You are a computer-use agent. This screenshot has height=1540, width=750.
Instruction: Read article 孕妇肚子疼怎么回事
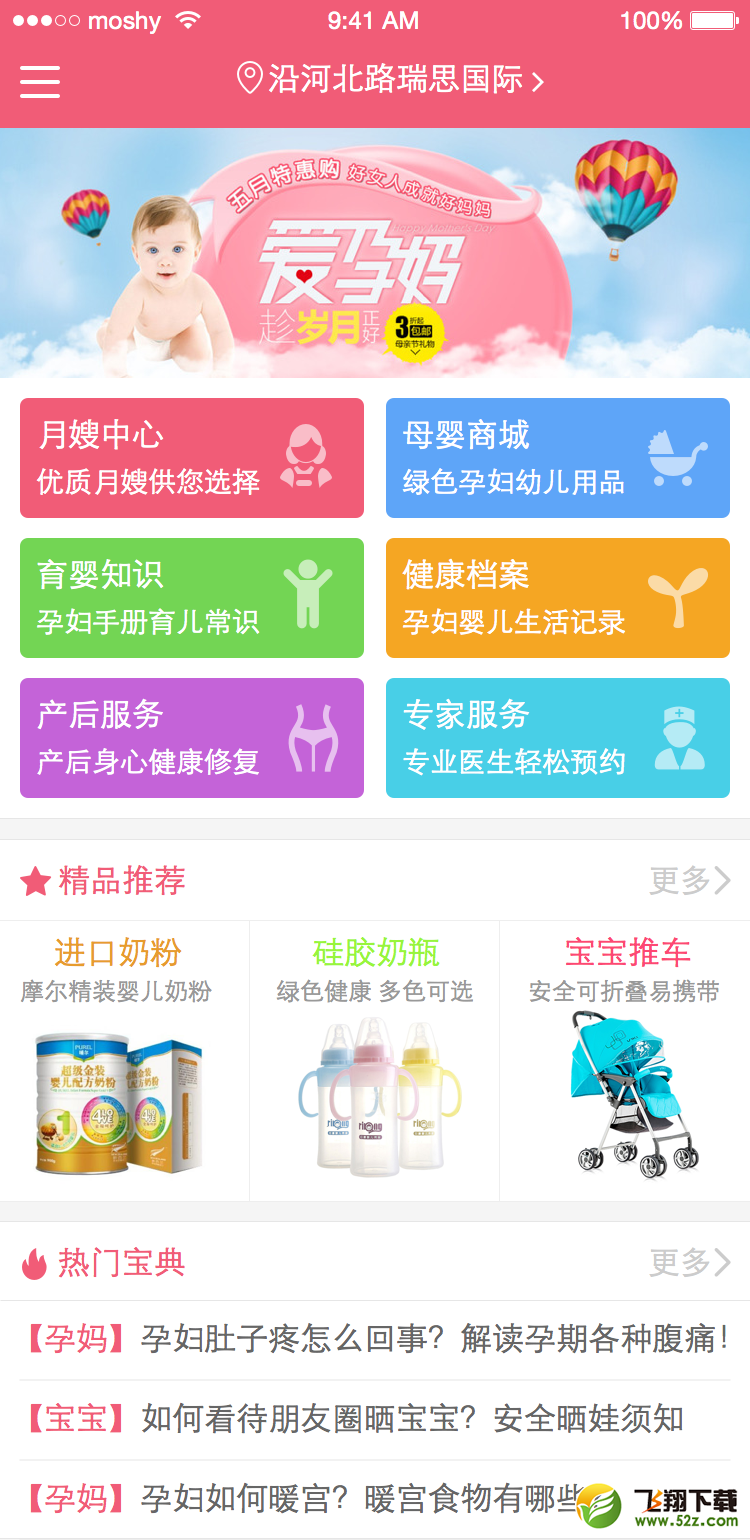[x=375, y=1340]
